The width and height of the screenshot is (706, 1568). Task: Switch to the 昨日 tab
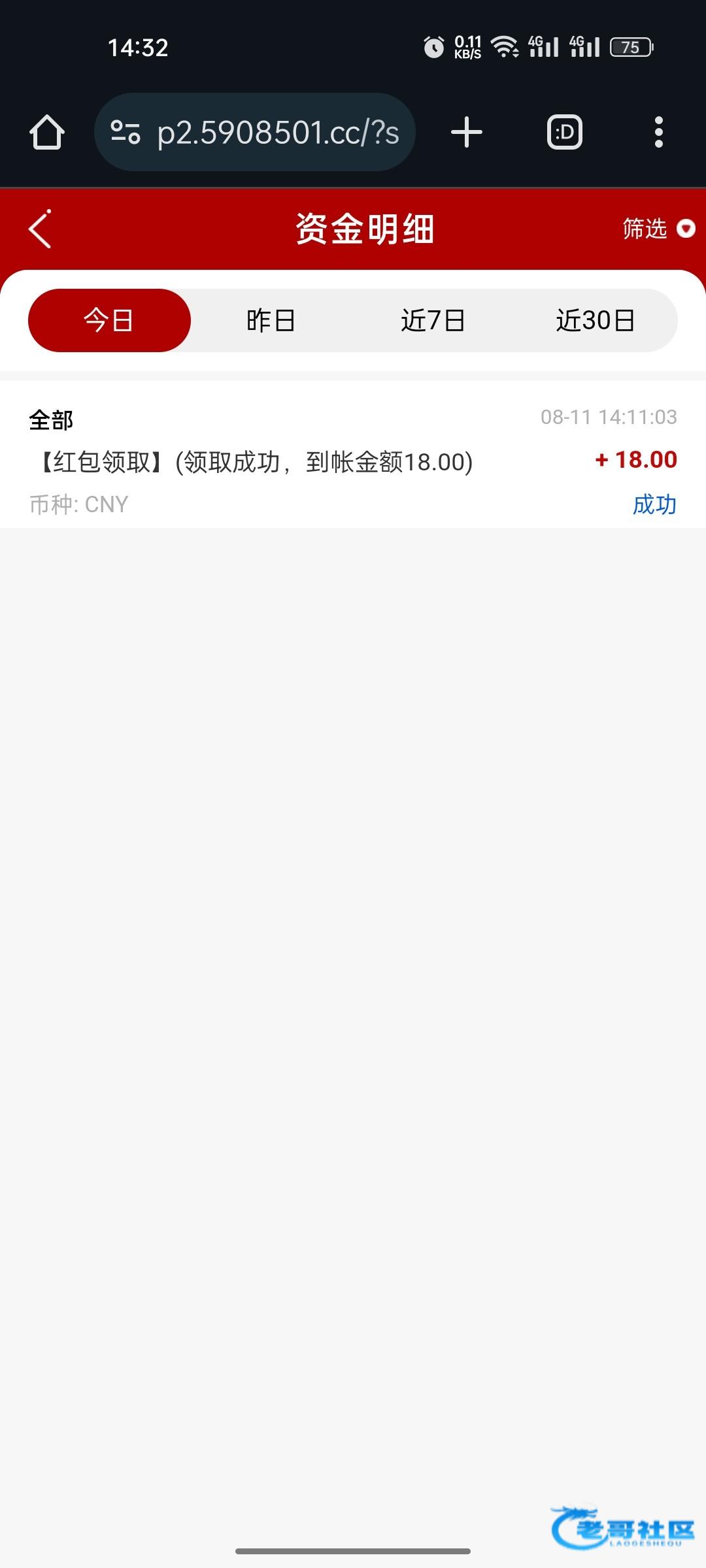coord(271,320)
